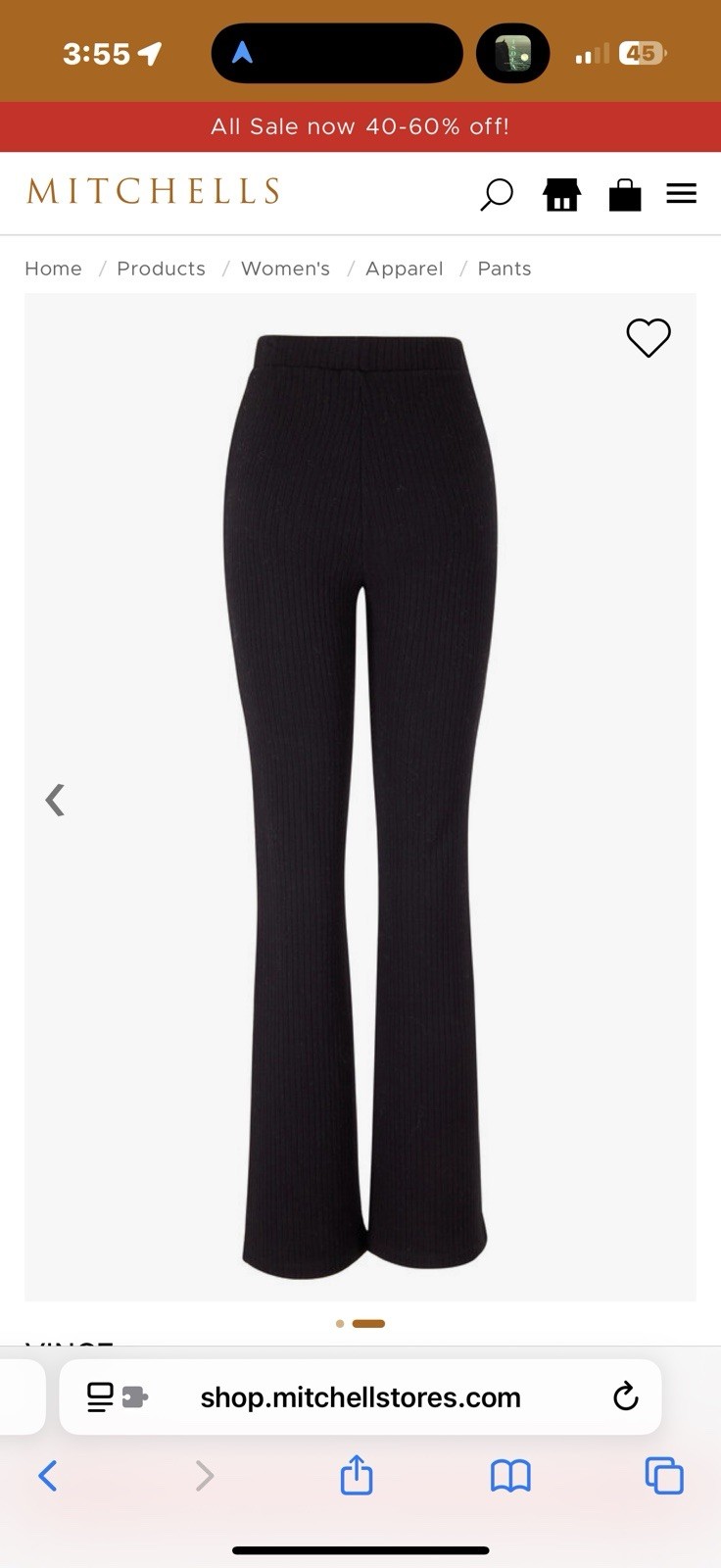Open Safari page settings menu
The height and width of the screenshot is (1568, 721).
pyautogui.click(x=117, y=1396)
